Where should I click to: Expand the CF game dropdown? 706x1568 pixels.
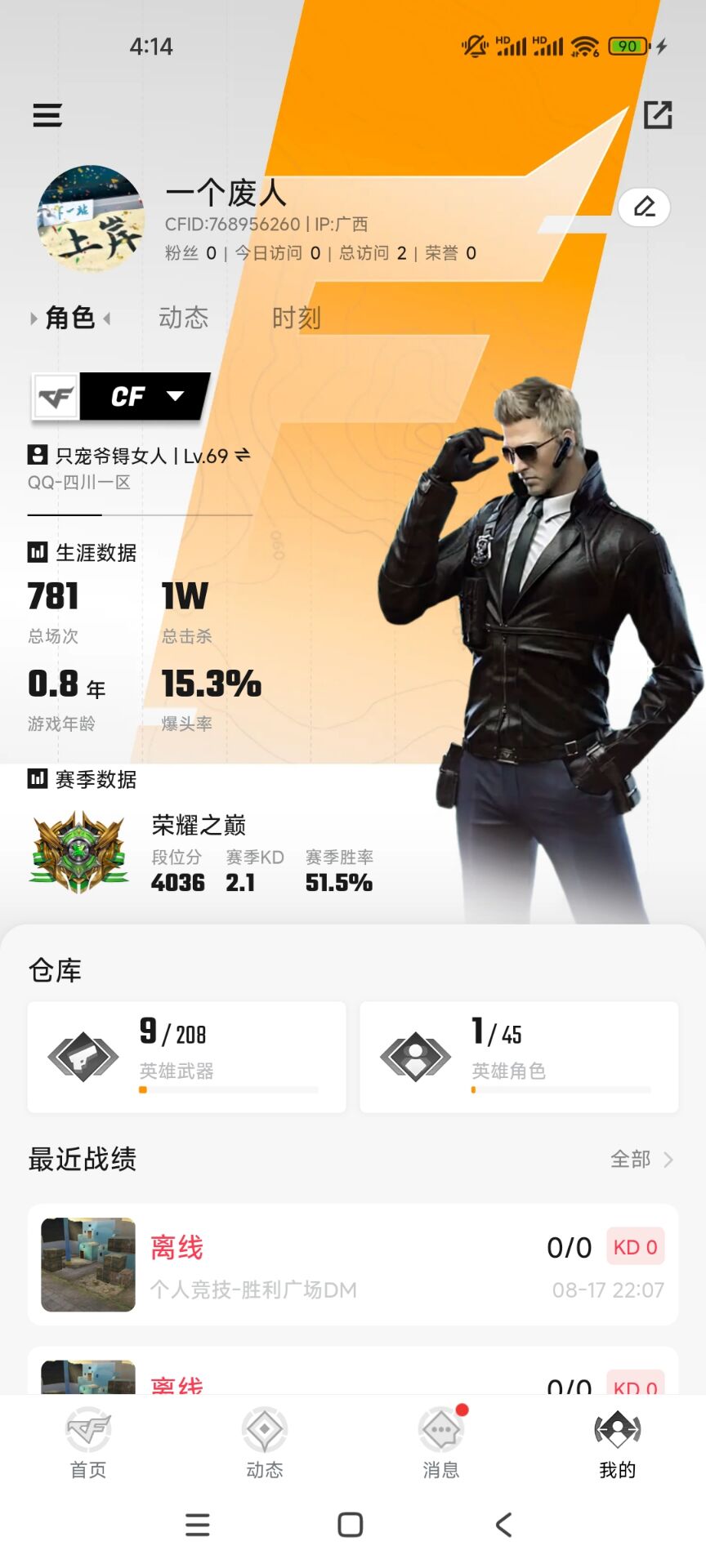tap(144, 397)
